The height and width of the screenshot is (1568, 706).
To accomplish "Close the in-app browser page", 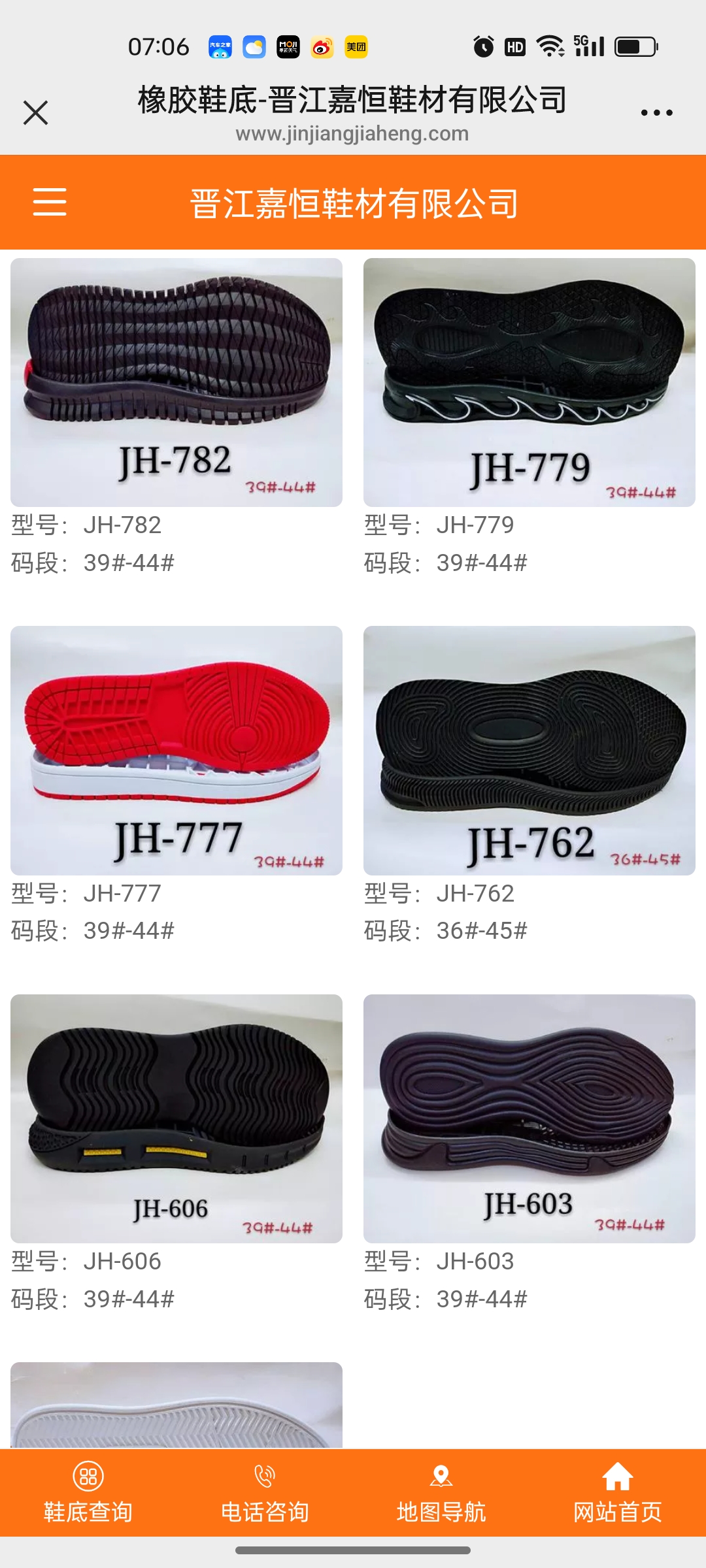I will pyautogui.click(x=35, y=112).
